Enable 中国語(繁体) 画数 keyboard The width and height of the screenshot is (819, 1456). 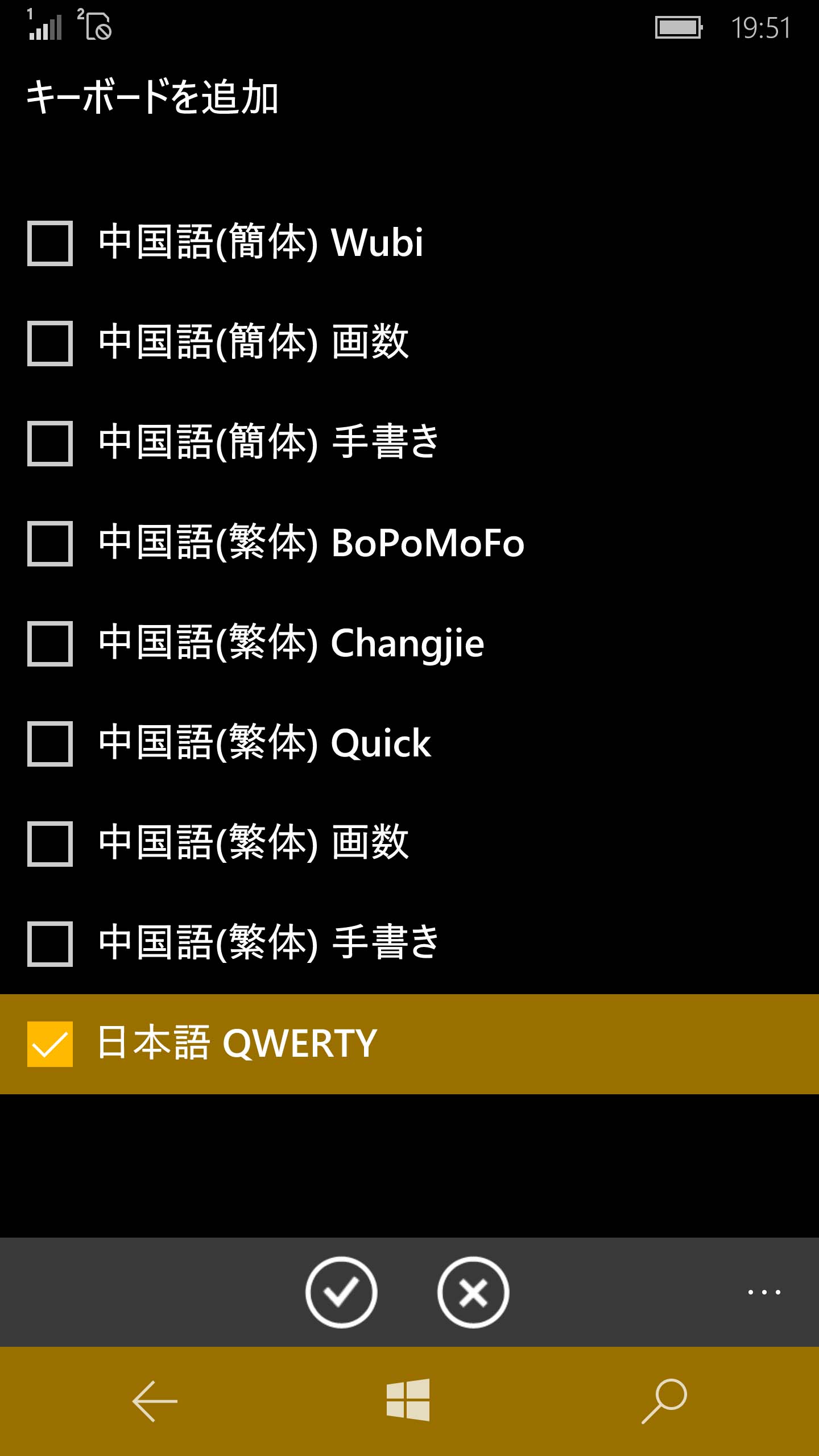[x=50, y=844]
